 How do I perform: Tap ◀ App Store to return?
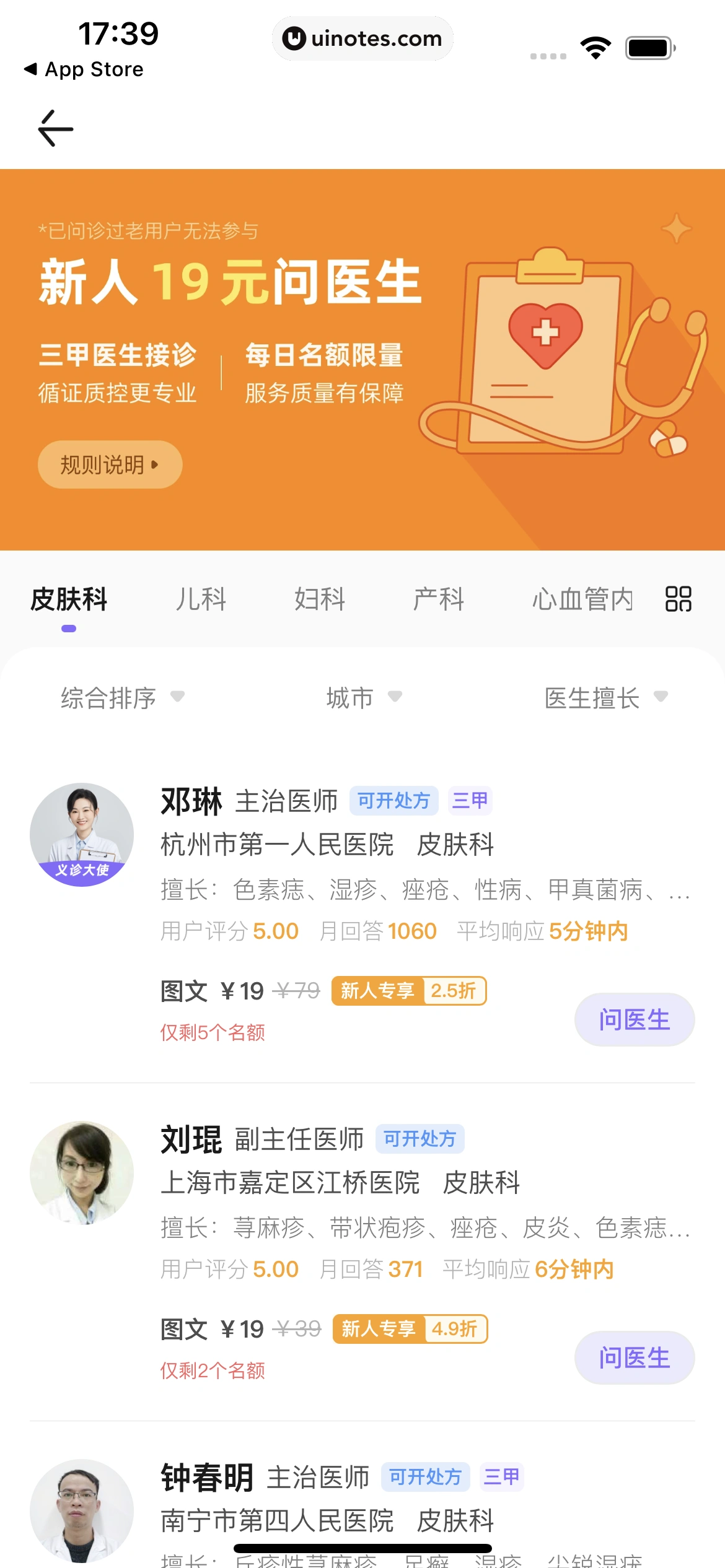[x=84, y=69]
